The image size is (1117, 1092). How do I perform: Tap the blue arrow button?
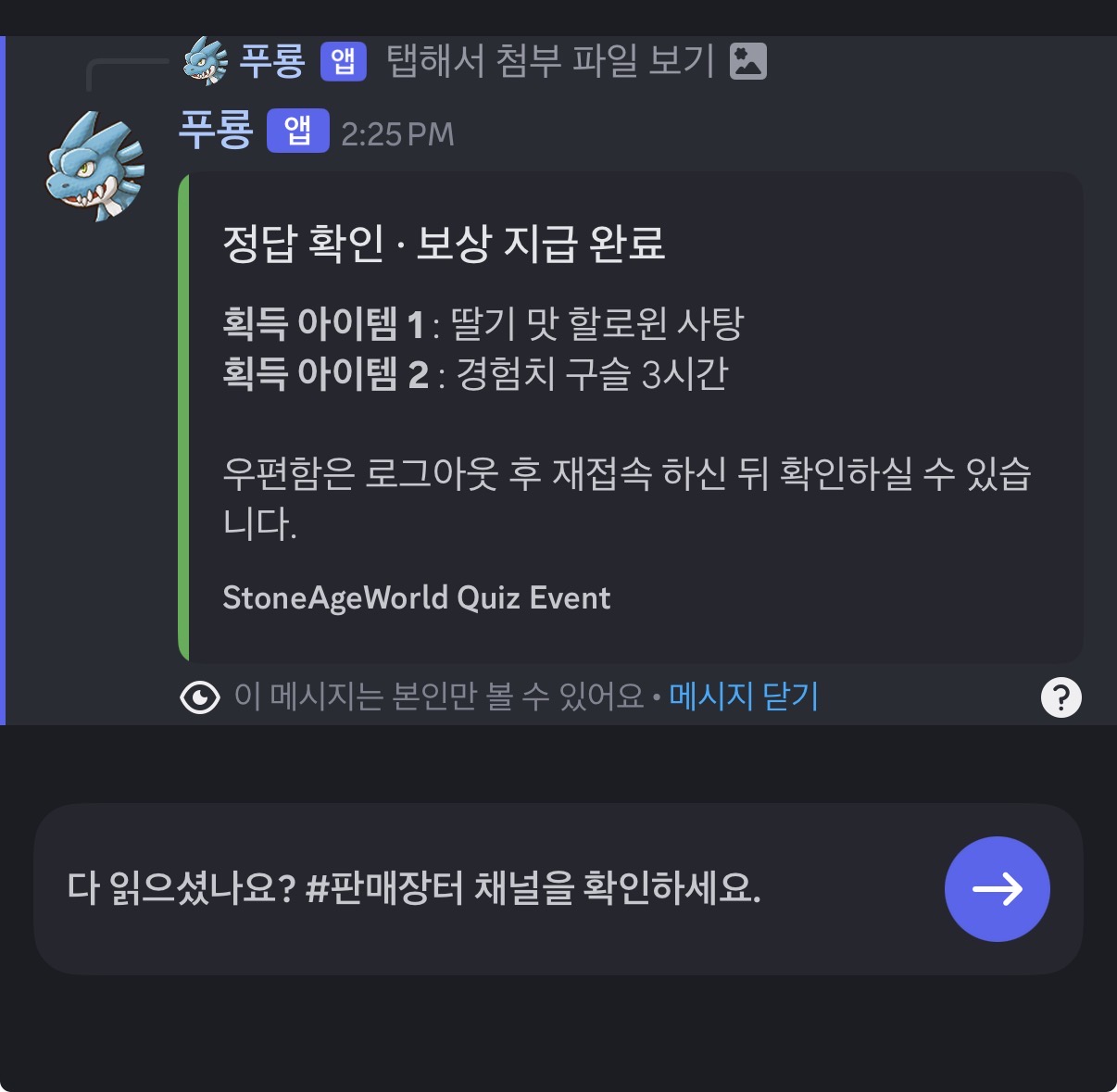[x=997, y=889]
